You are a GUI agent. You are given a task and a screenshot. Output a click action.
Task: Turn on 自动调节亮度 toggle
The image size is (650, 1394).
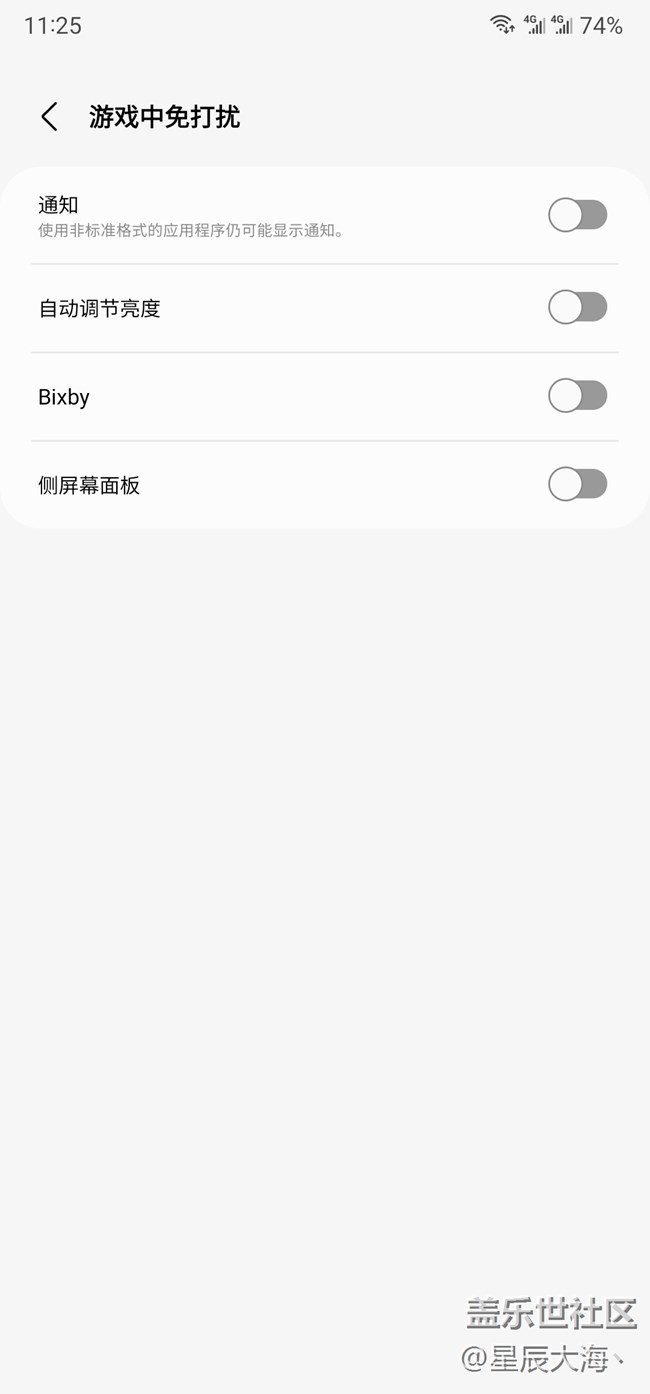578,307
